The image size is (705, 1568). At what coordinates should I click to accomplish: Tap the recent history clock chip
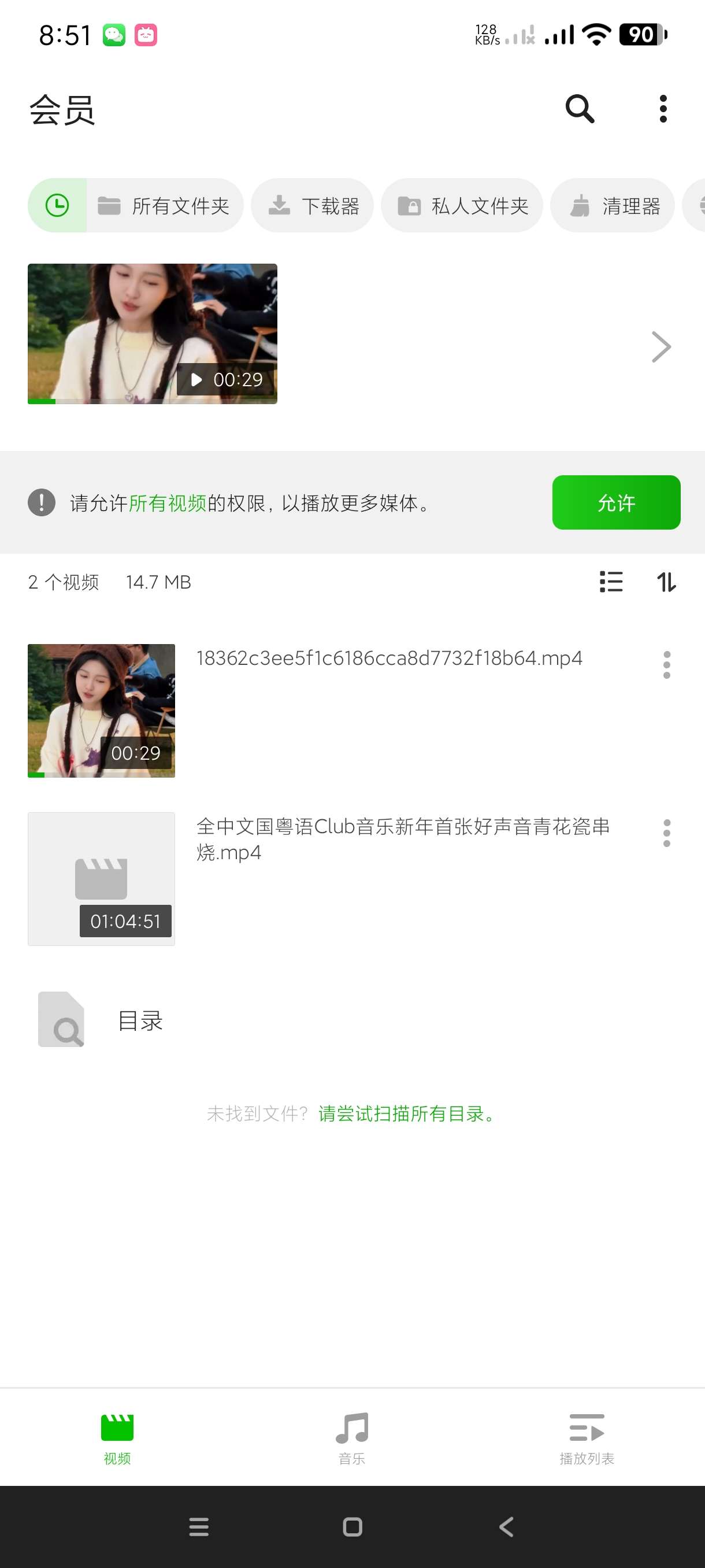(x=57, y=206)
